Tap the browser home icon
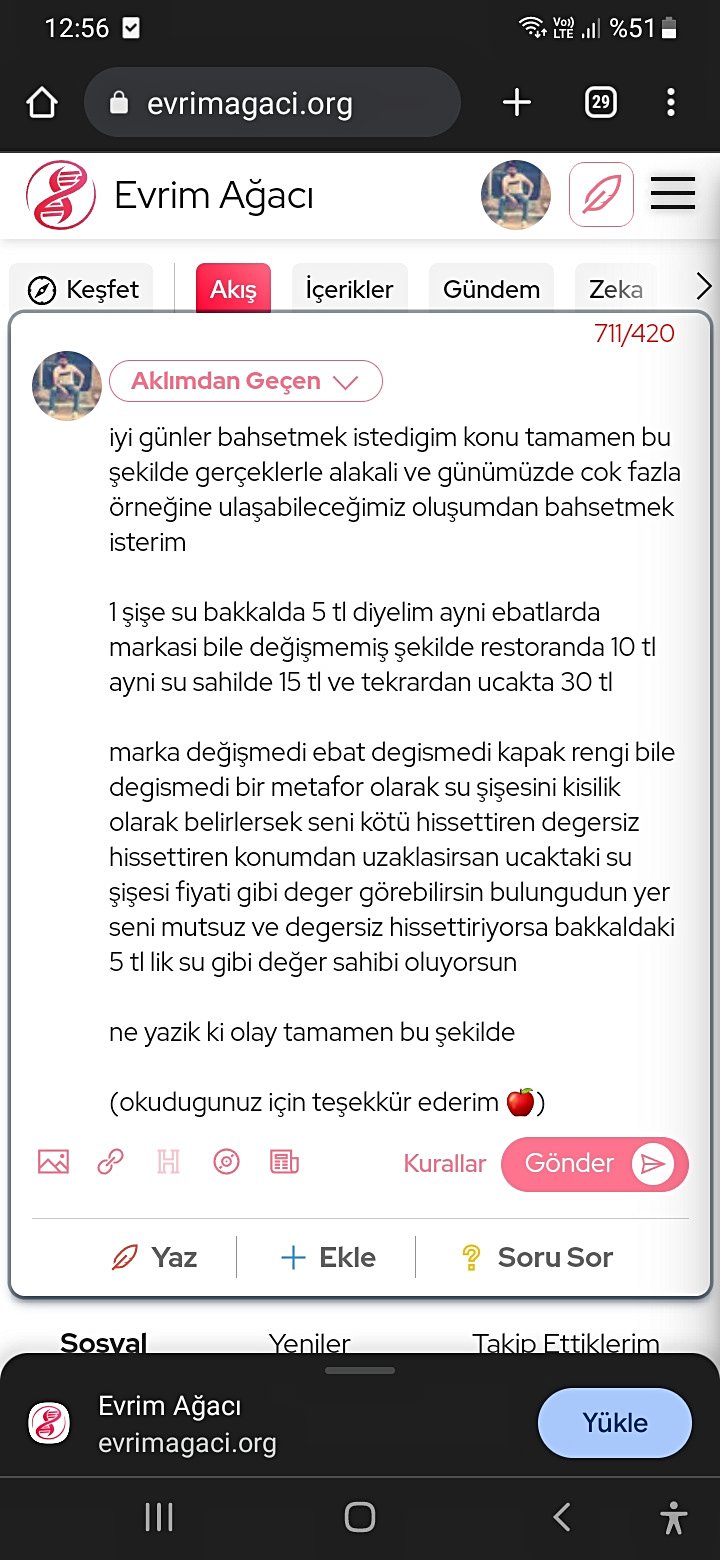The image size is (720, 1560). (x=42, y=103)
